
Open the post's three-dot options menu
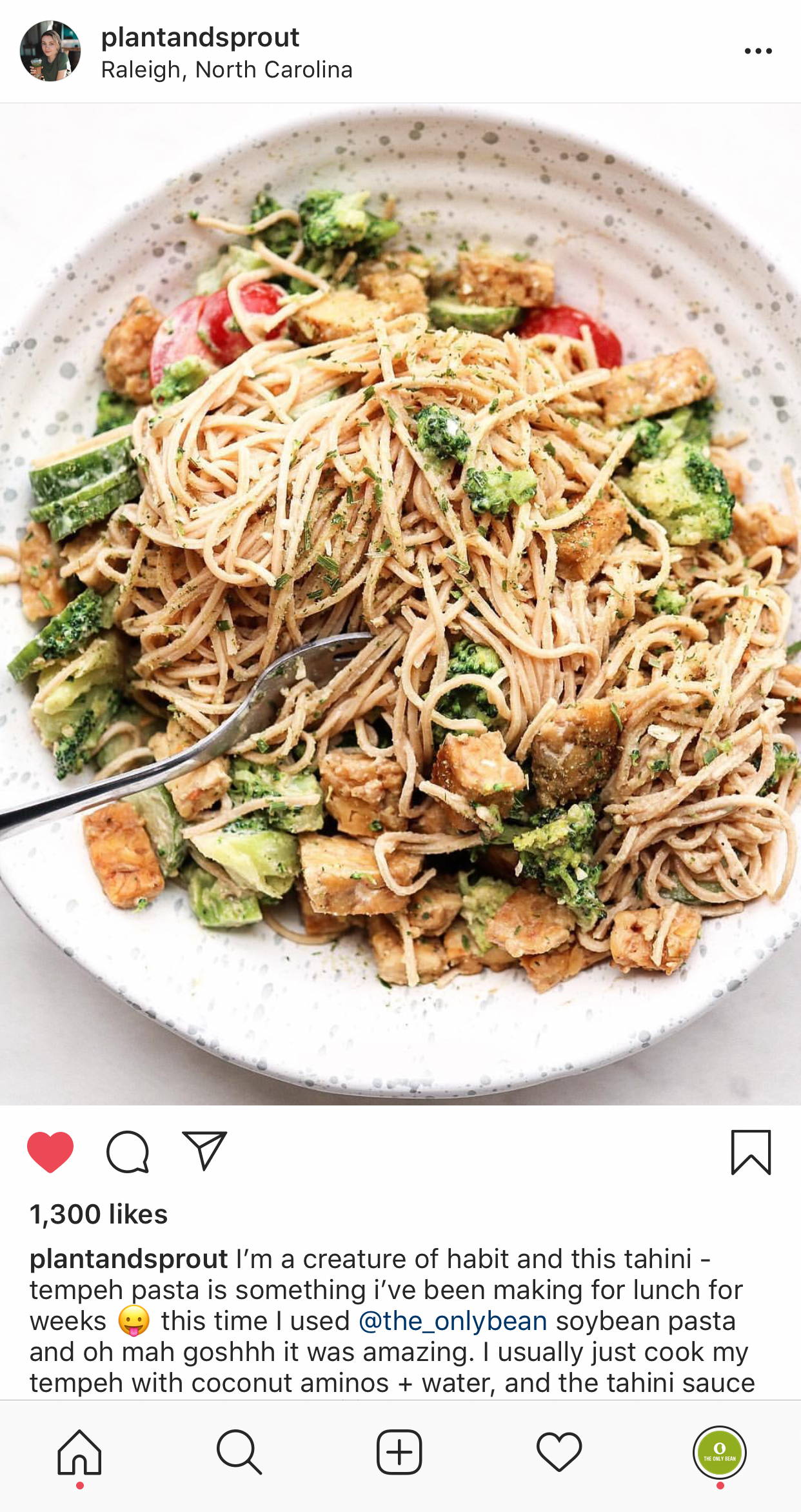point(758,51)
